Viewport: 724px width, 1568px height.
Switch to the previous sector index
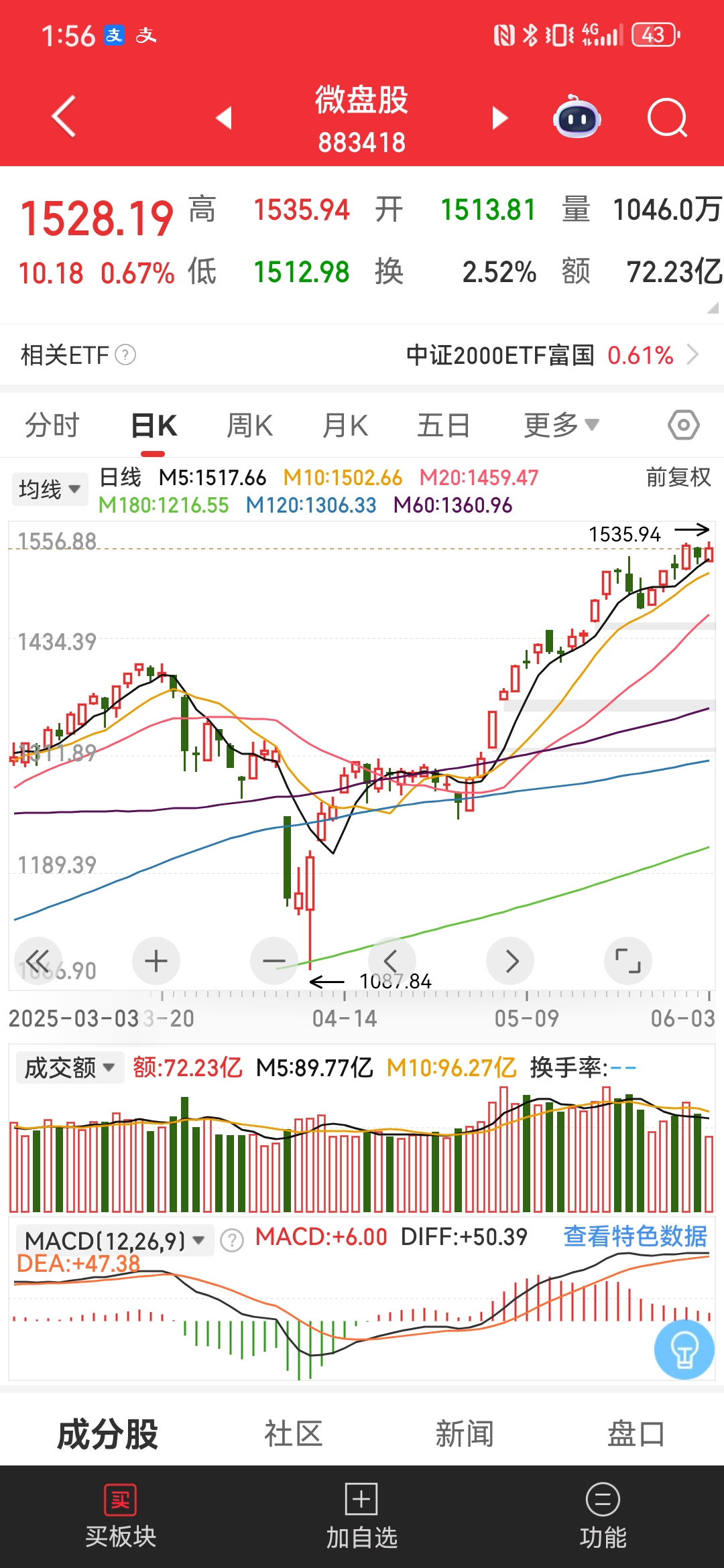[224, 118]
